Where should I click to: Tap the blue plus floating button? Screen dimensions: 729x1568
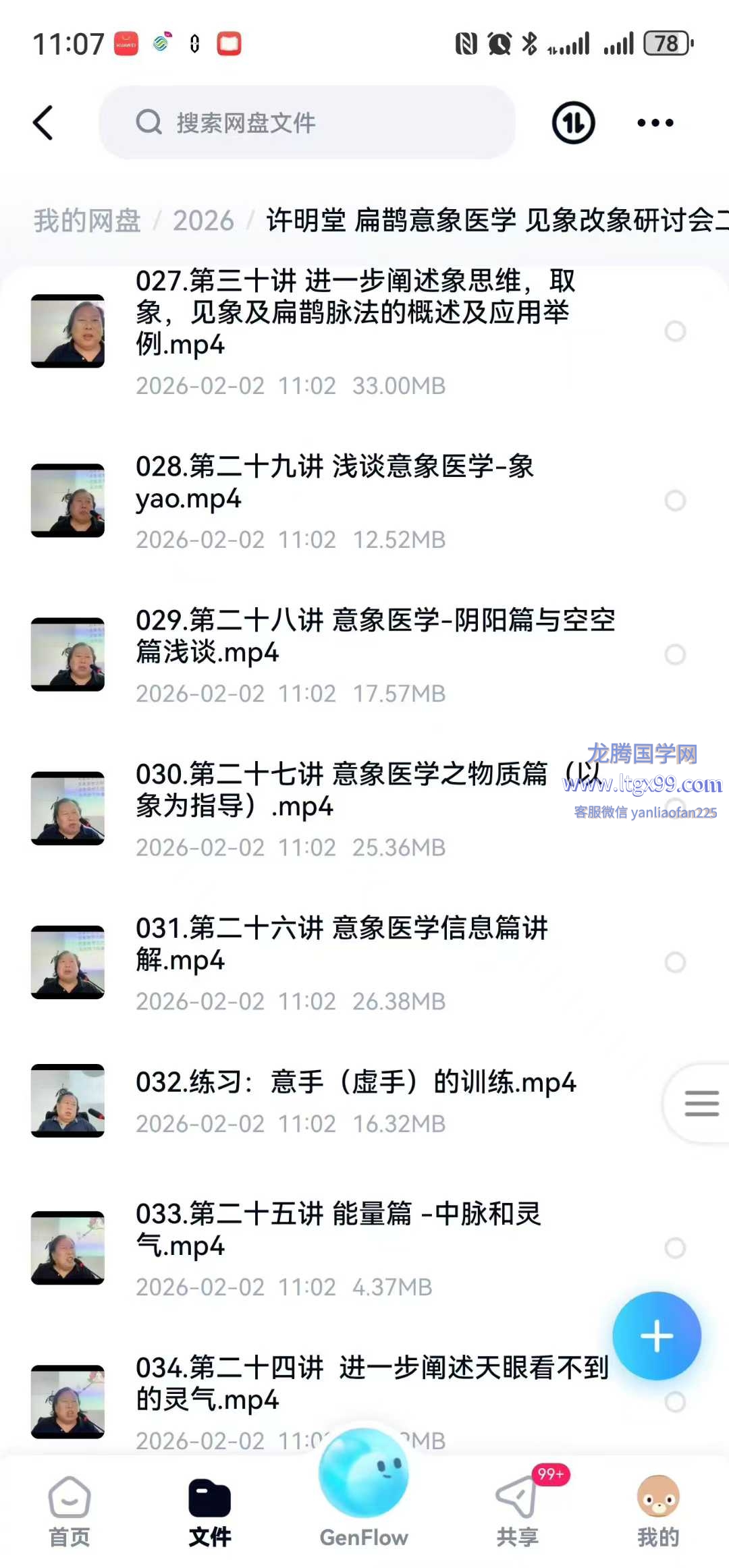click(656, 1337)
